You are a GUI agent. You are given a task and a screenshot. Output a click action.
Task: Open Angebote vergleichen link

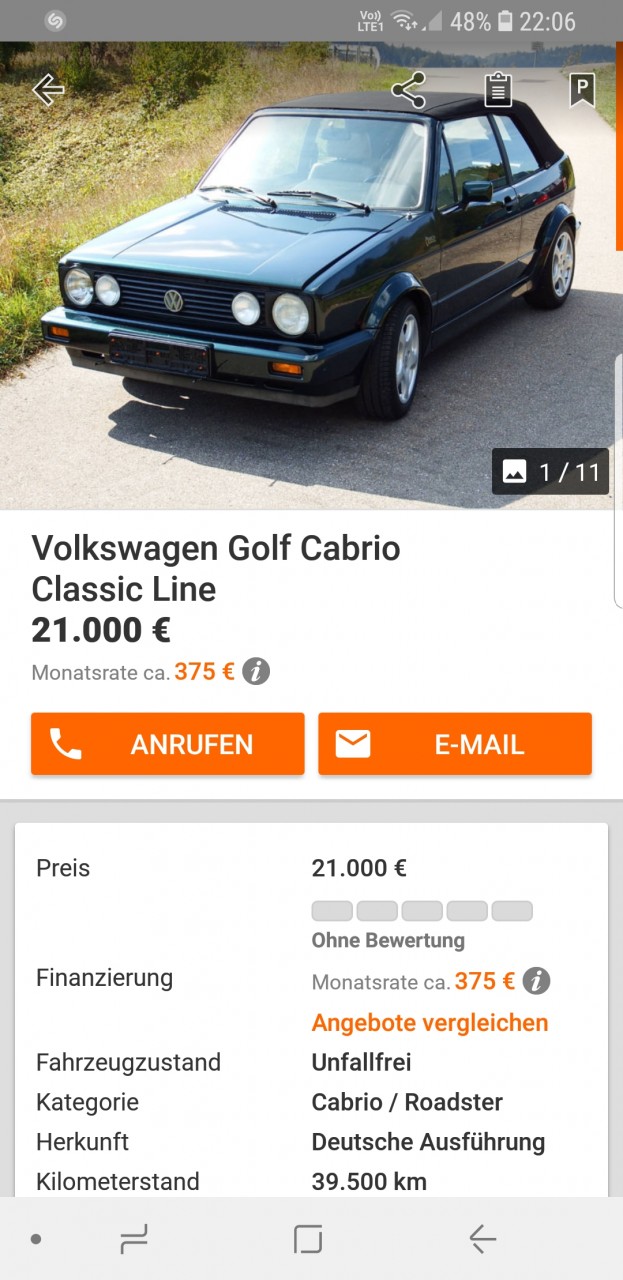click(430, 1022)
